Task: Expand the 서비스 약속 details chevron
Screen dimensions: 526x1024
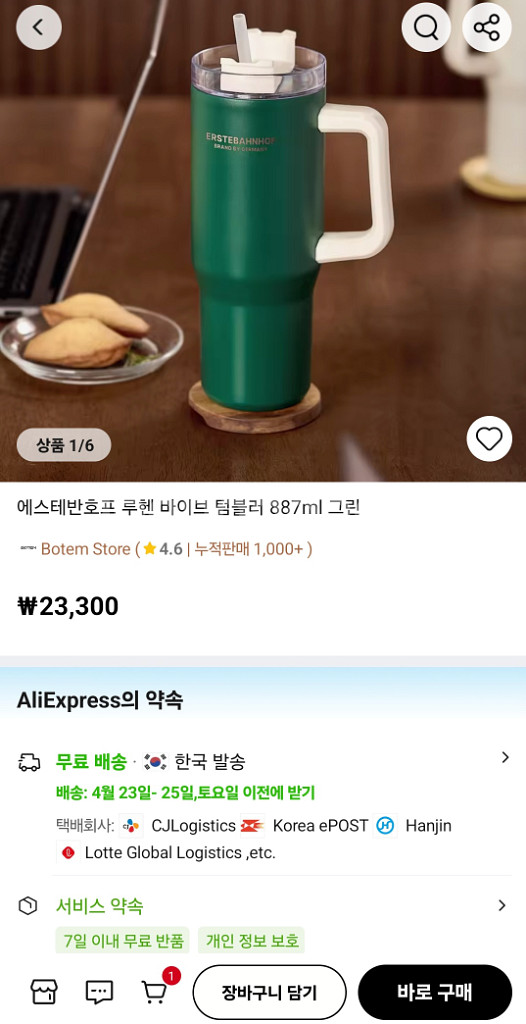Action: [502, 905]
